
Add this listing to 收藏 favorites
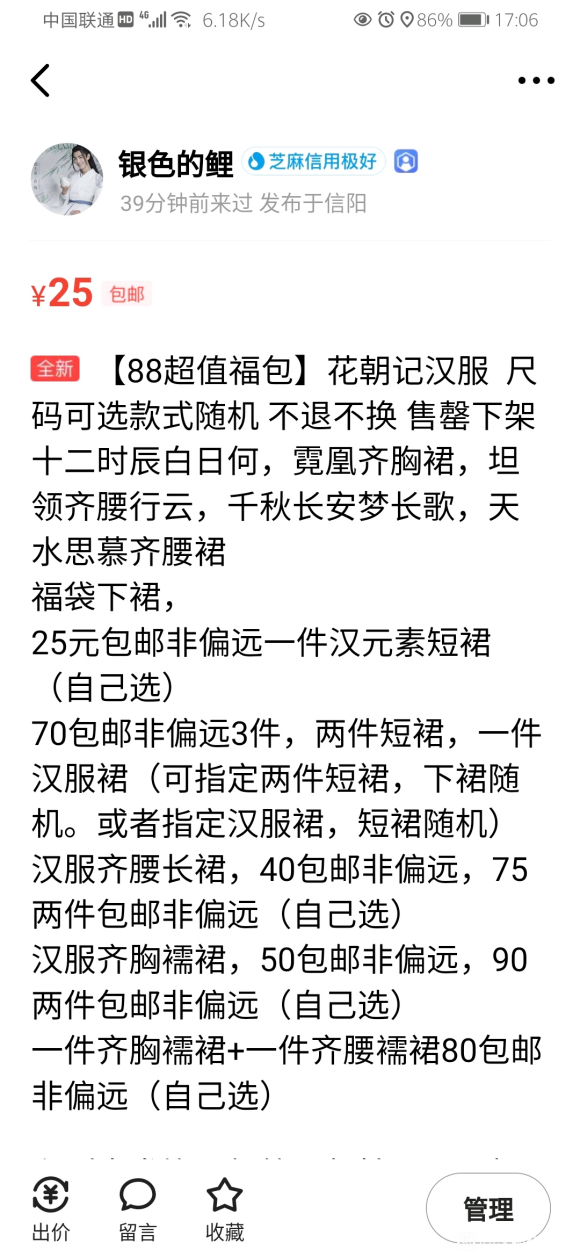[224, 1208]
